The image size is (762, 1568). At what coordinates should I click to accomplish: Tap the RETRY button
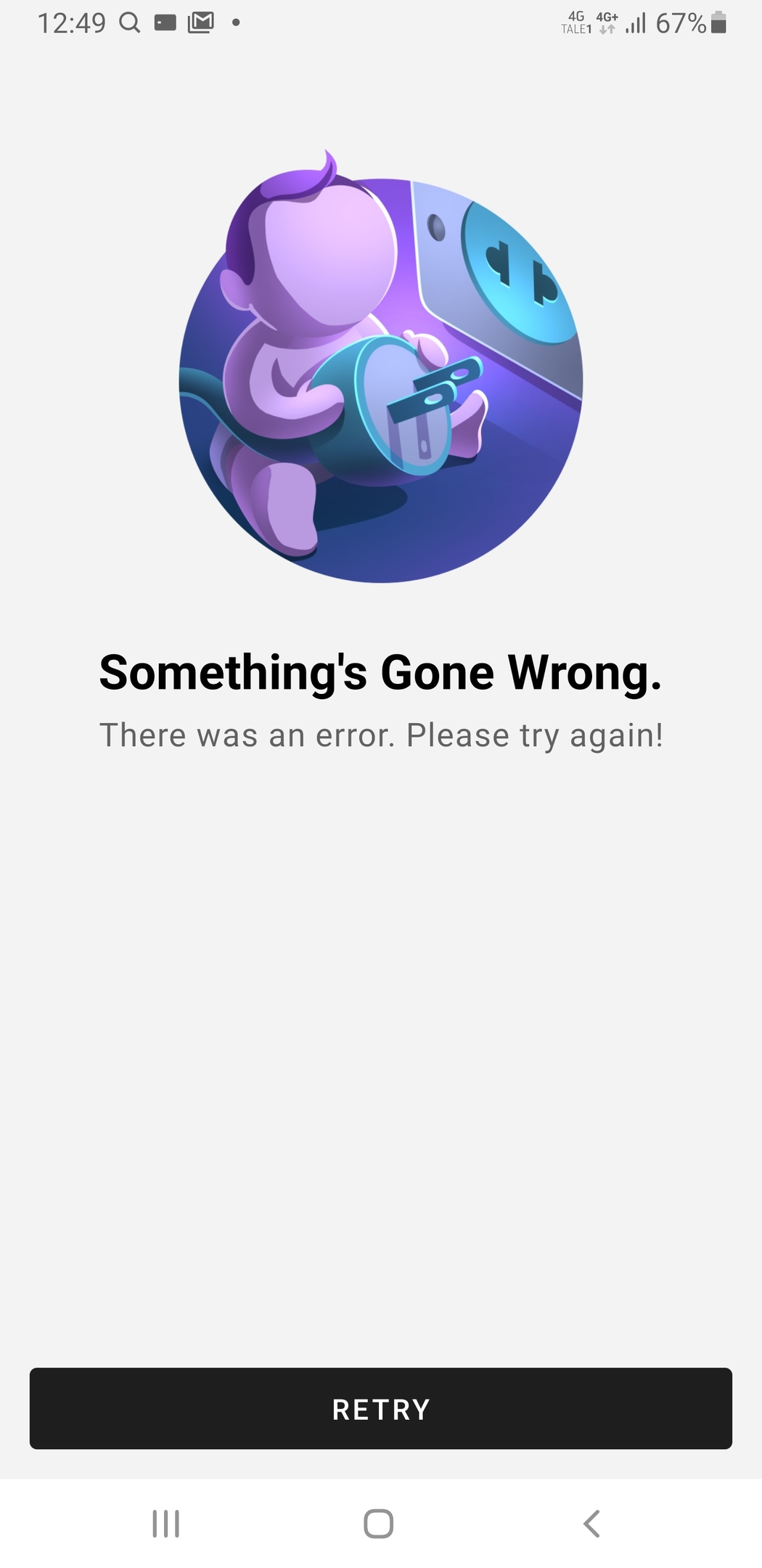click(x=380, y=1408)
